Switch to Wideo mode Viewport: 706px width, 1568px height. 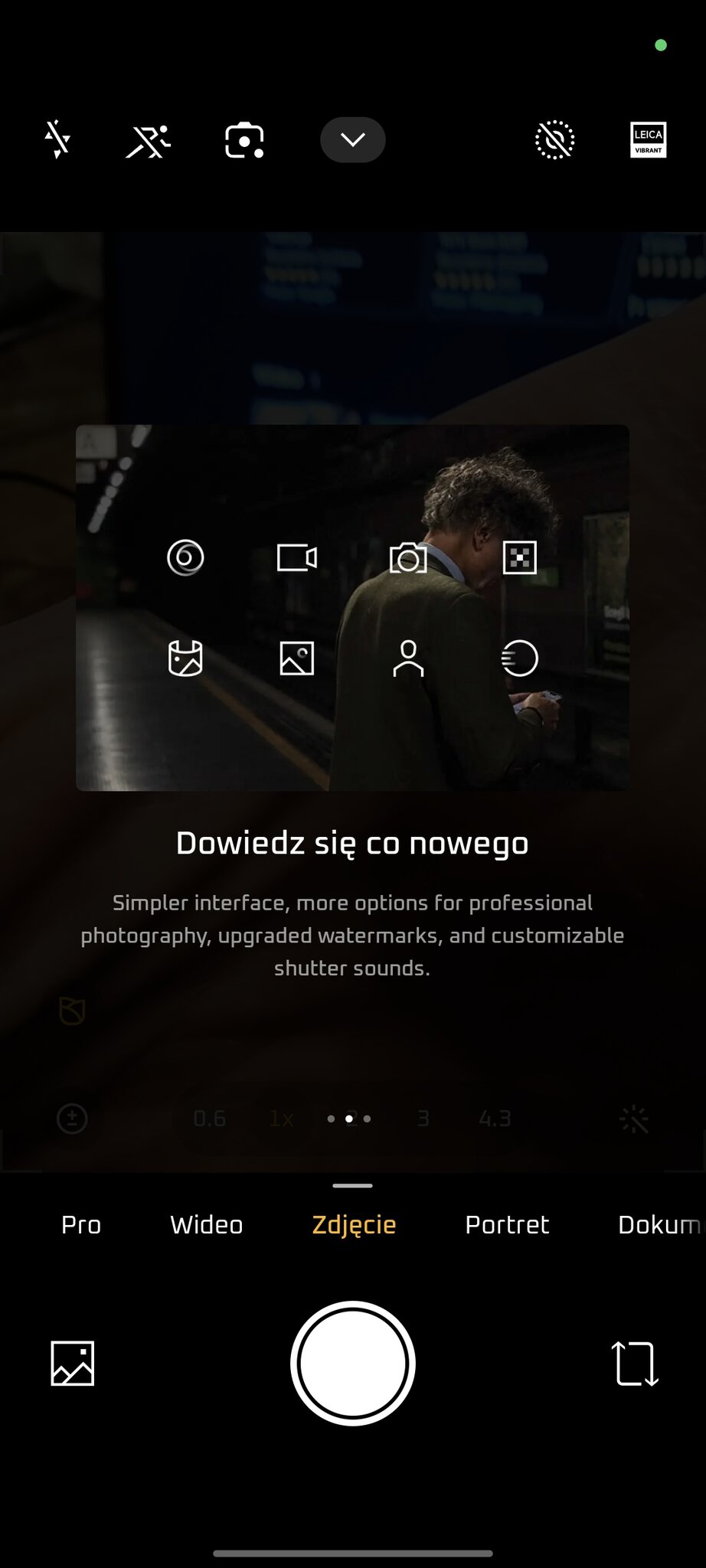point(206,1225)
